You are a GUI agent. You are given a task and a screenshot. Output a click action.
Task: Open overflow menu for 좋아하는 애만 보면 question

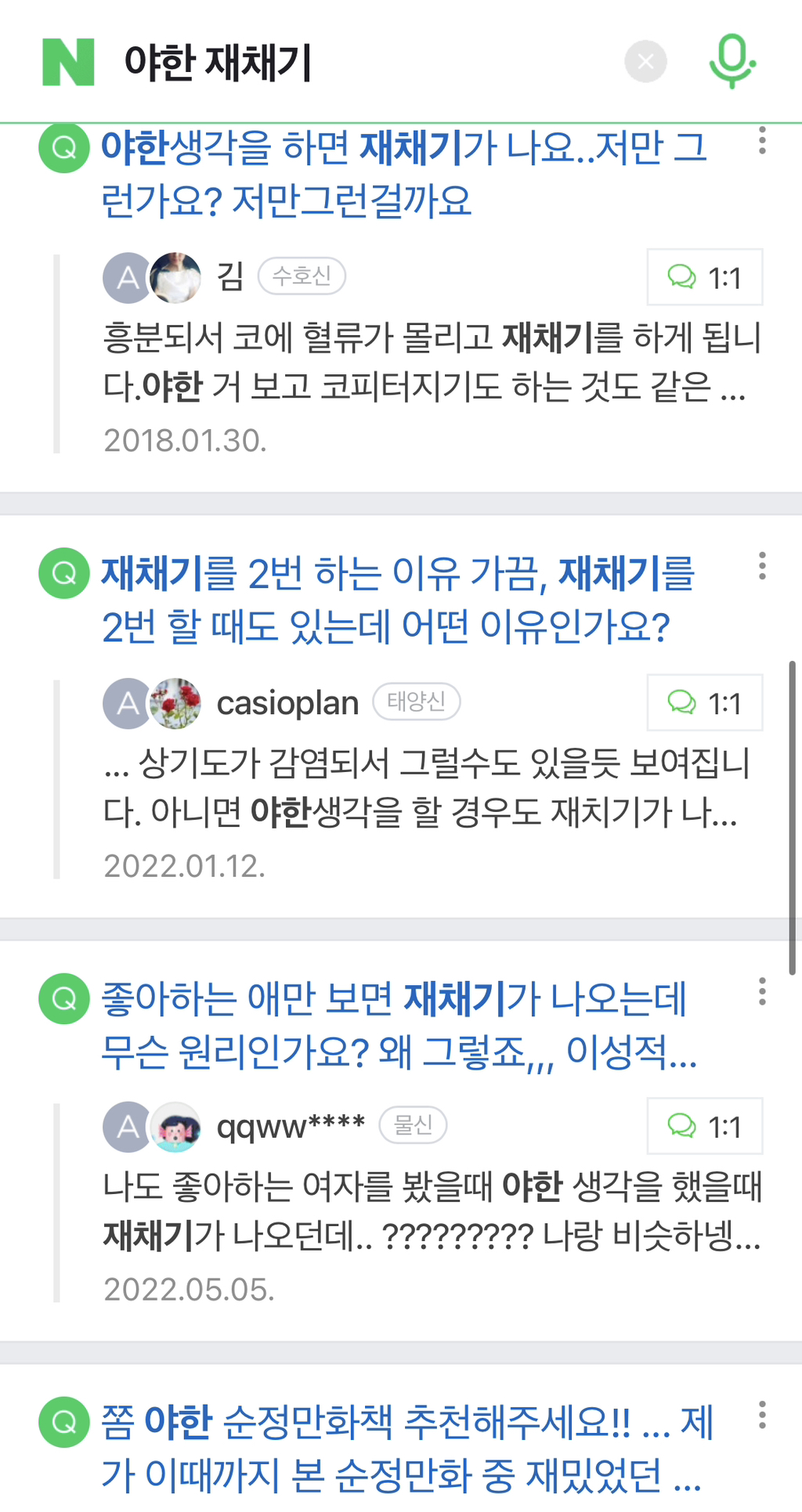coord(761,991)
